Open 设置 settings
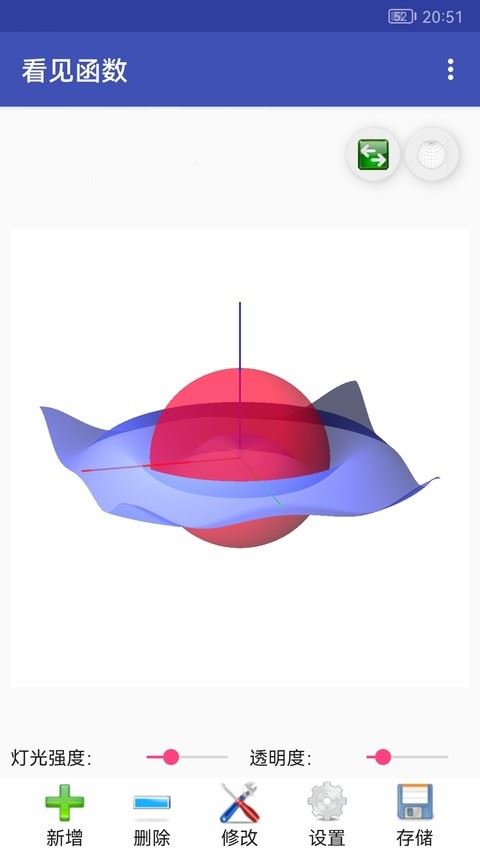The image size is (480, 853). coord(327,815)
